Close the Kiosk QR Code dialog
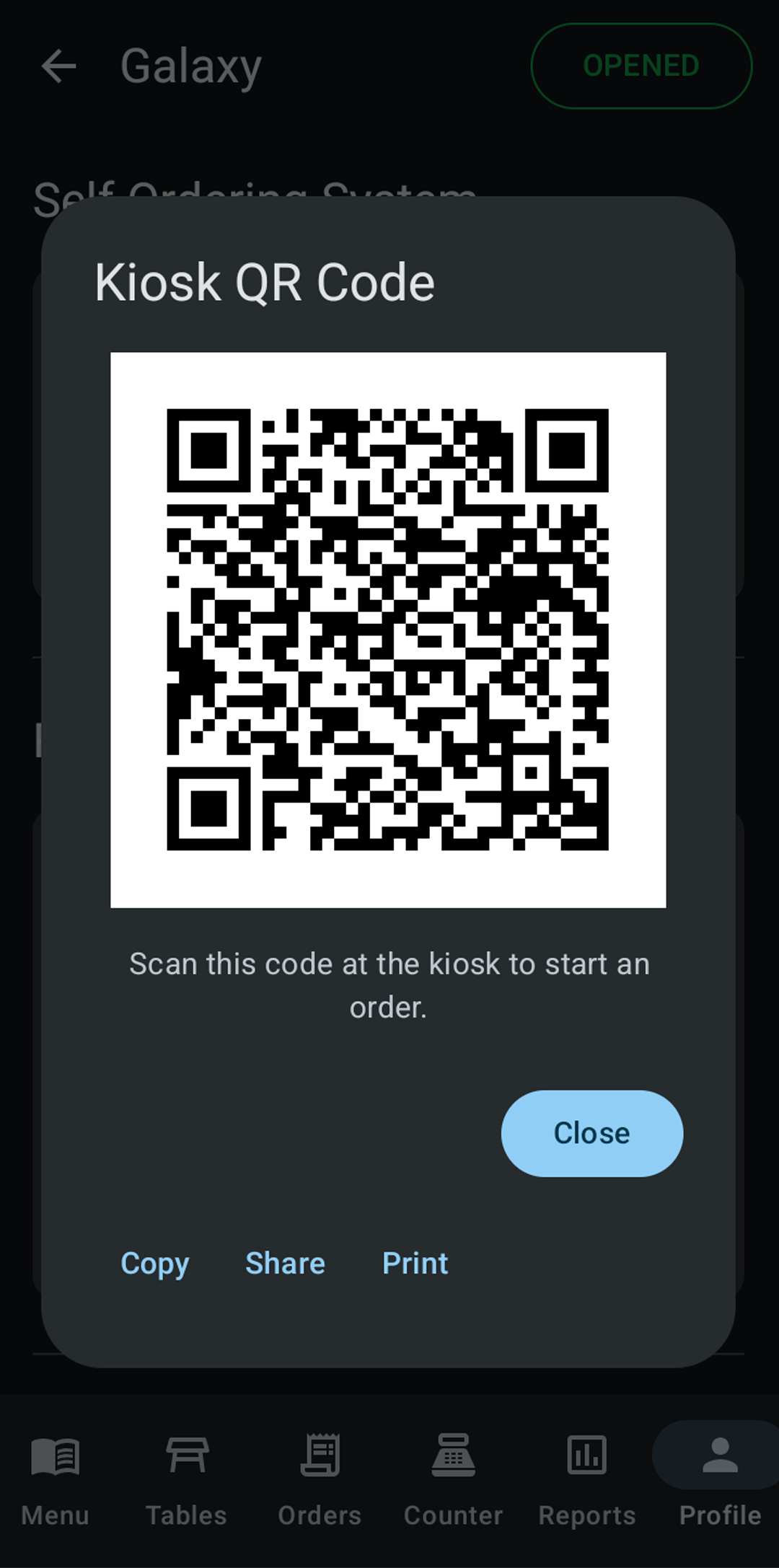The width and height of the screenshot is (779, 1568). 591,1133
